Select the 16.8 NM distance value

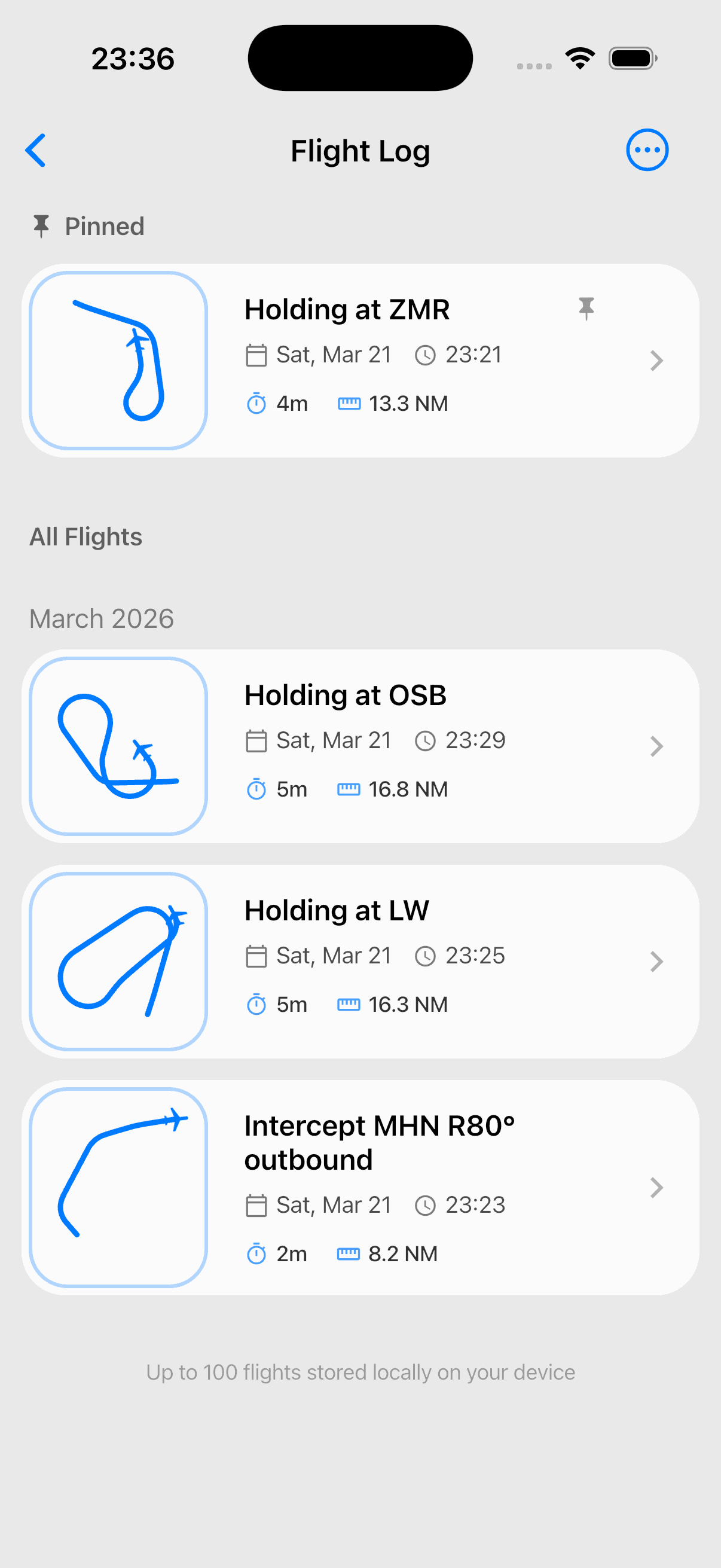(410, 788)
